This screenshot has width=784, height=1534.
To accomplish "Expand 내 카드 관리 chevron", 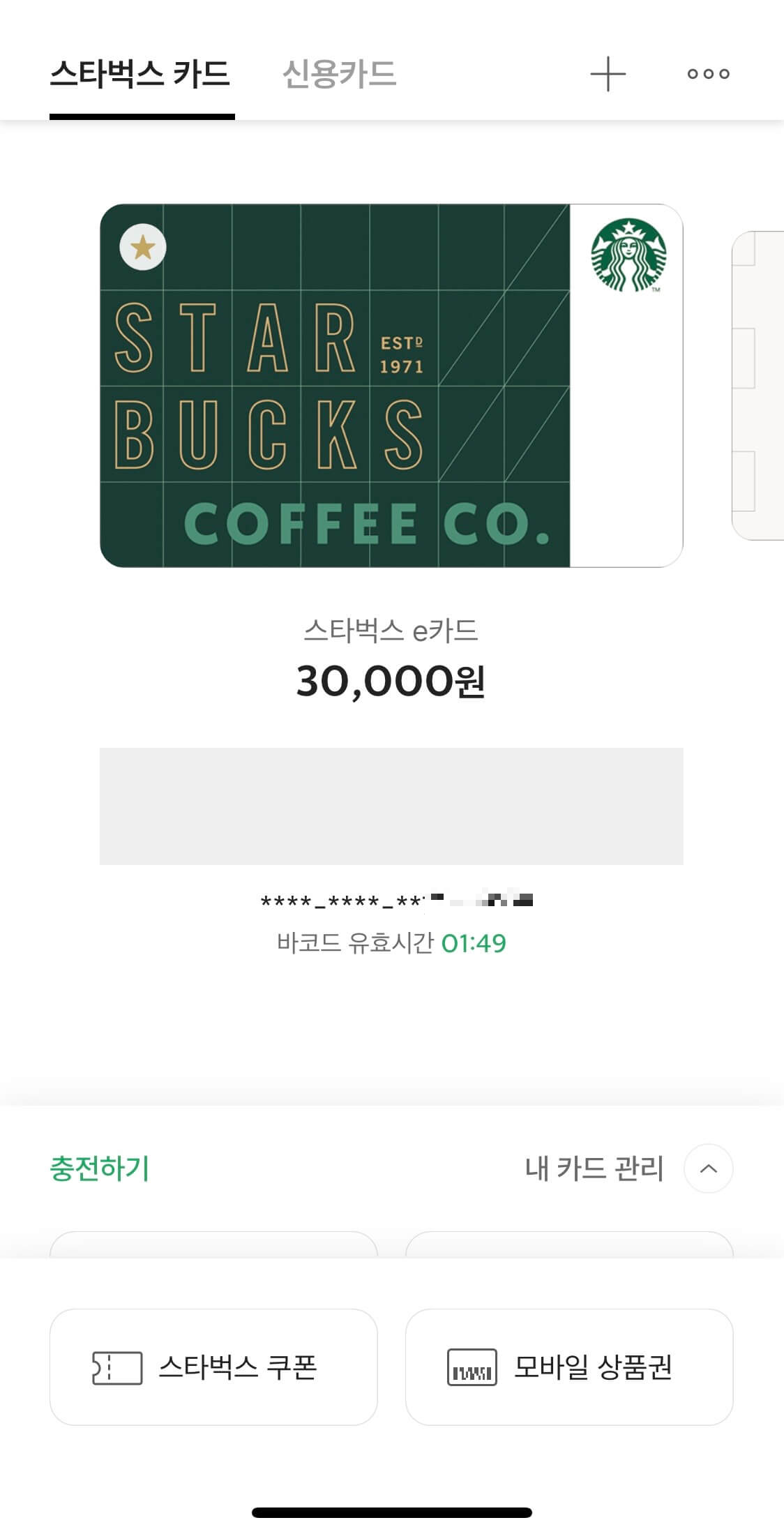I will click(x=708, y=1168).
